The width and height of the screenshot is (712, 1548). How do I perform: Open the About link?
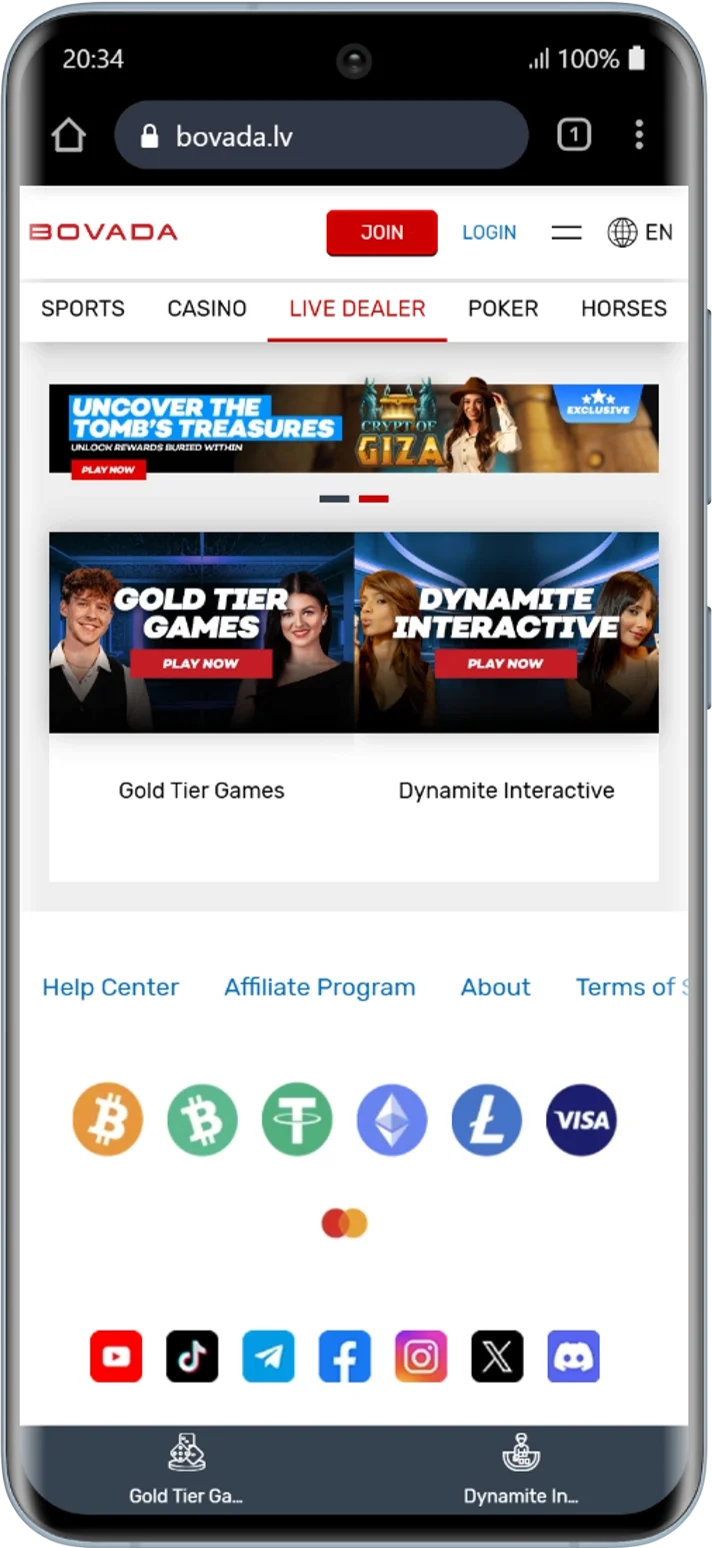(x=495, y=987)
